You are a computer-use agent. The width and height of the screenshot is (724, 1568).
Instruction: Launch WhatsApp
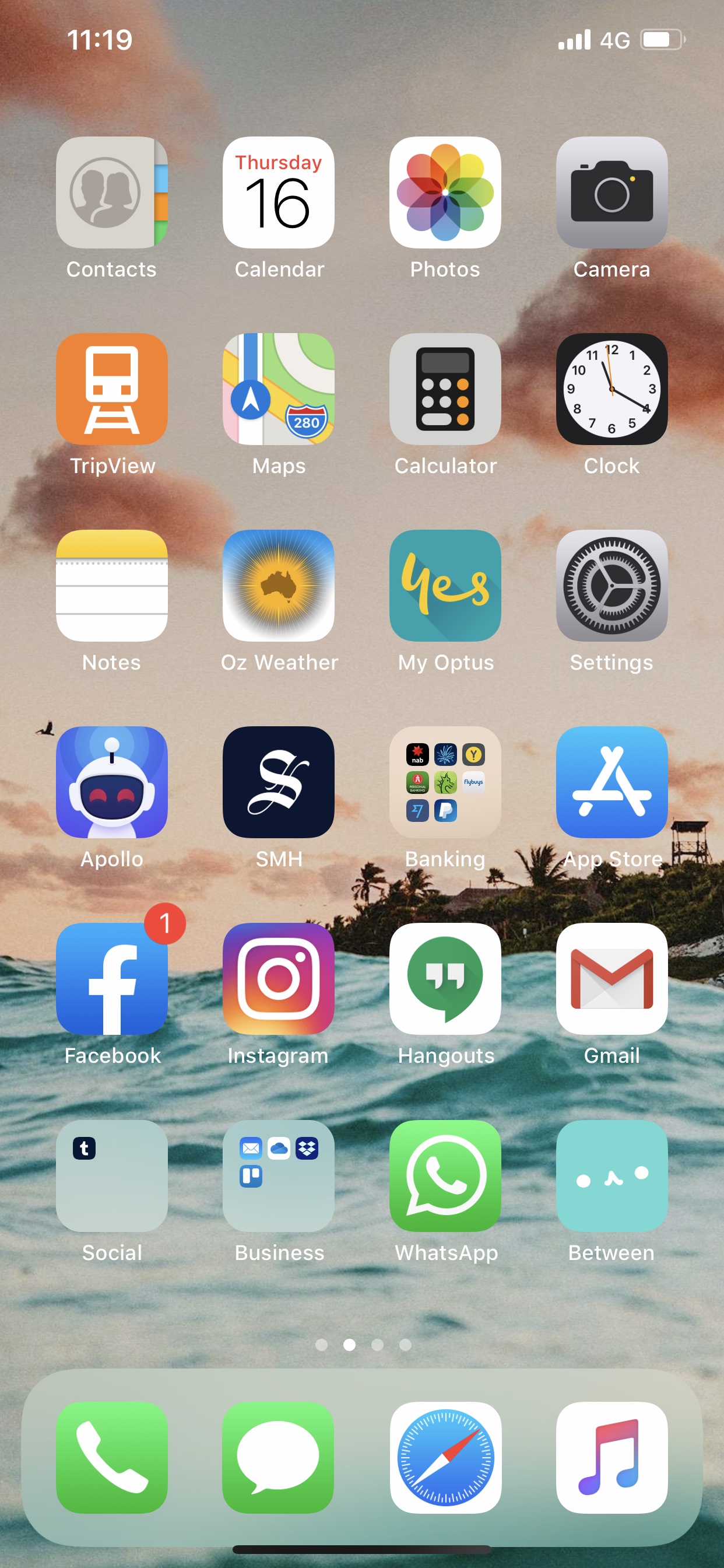[x=445, y=1176]
